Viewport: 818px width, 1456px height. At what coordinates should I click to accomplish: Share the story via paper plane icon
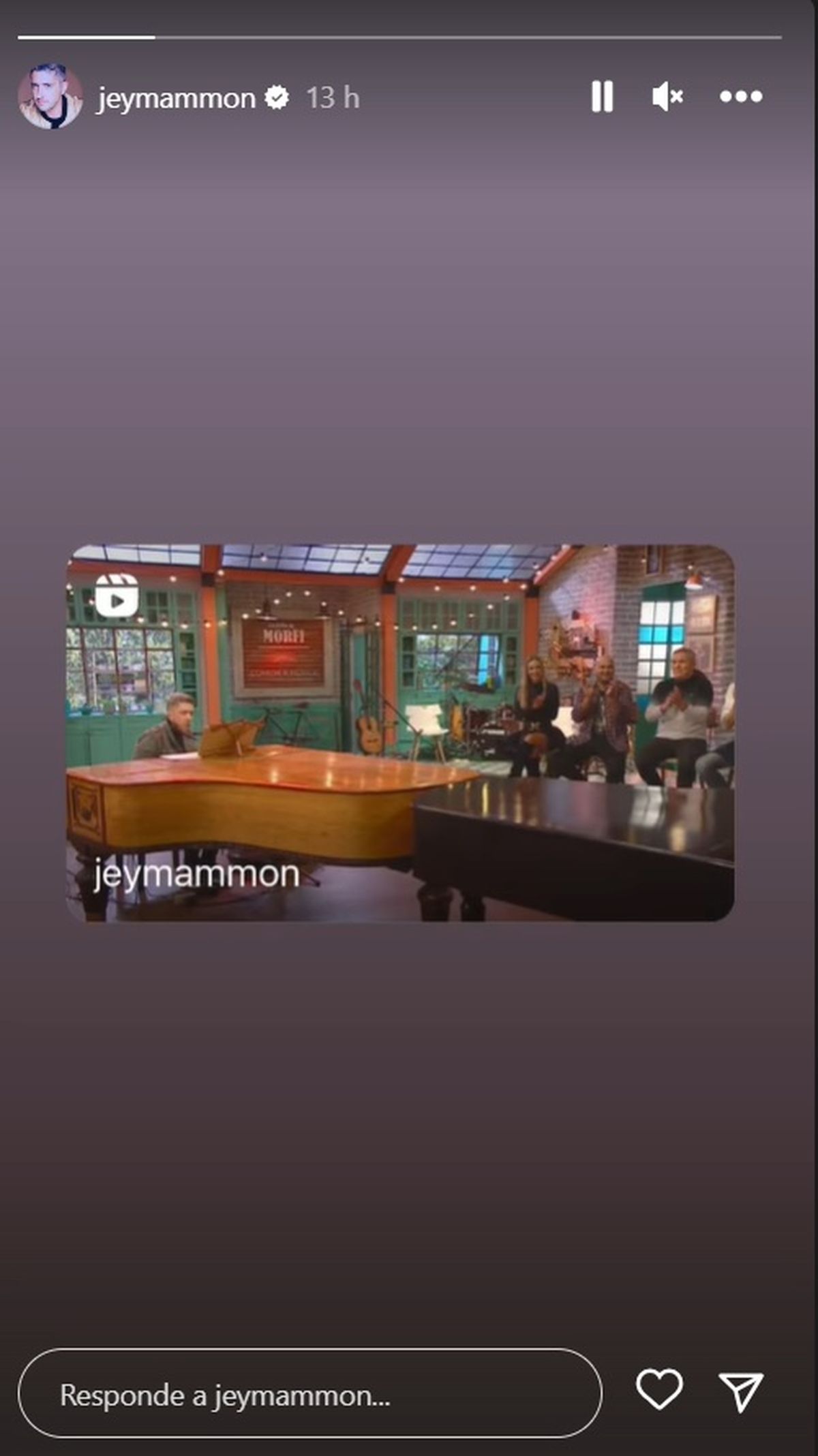pyautogui.click(x=740, y=1391)
